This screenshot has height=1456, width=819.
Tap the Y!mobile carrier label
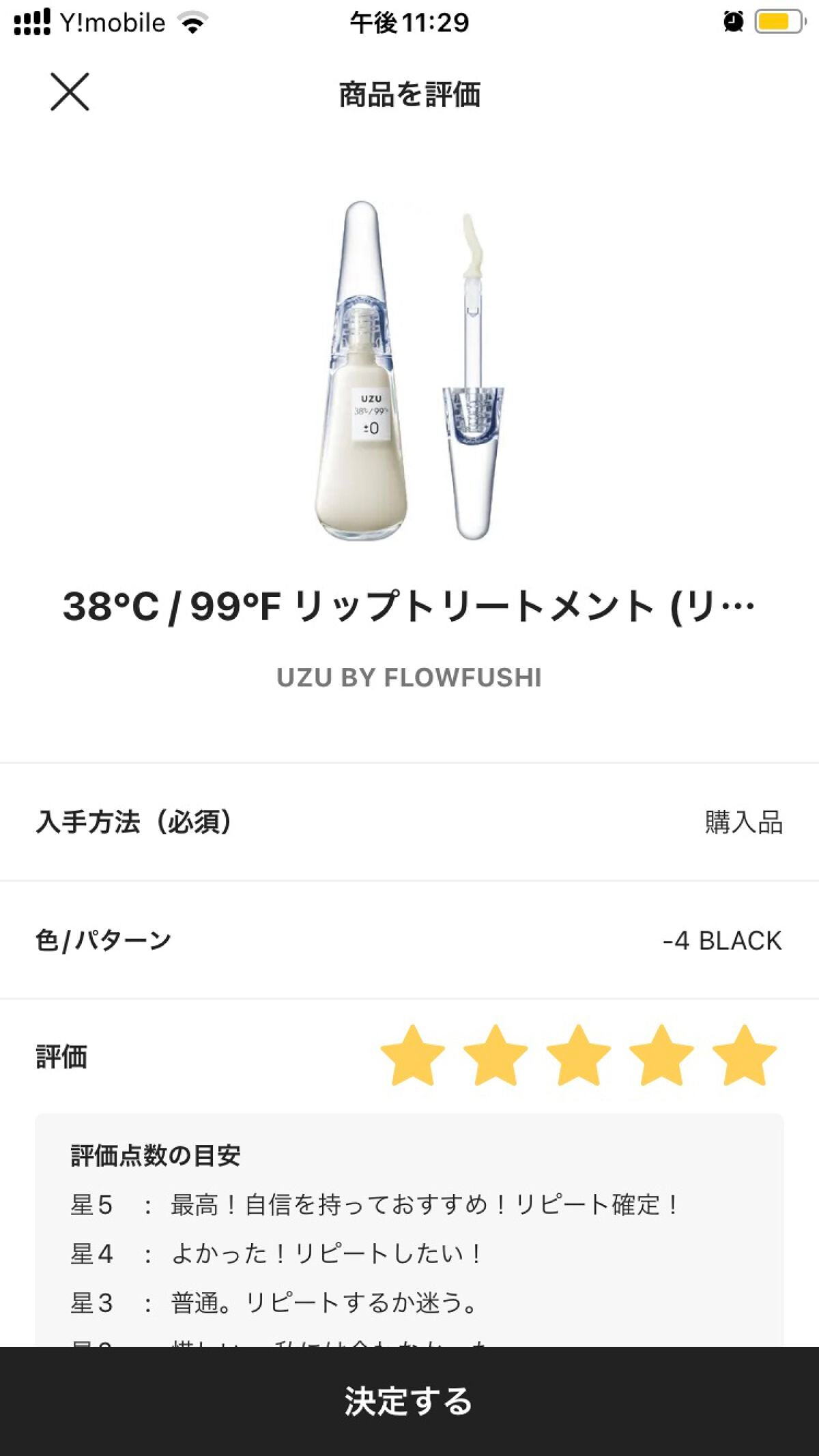(x=113, y=22)
